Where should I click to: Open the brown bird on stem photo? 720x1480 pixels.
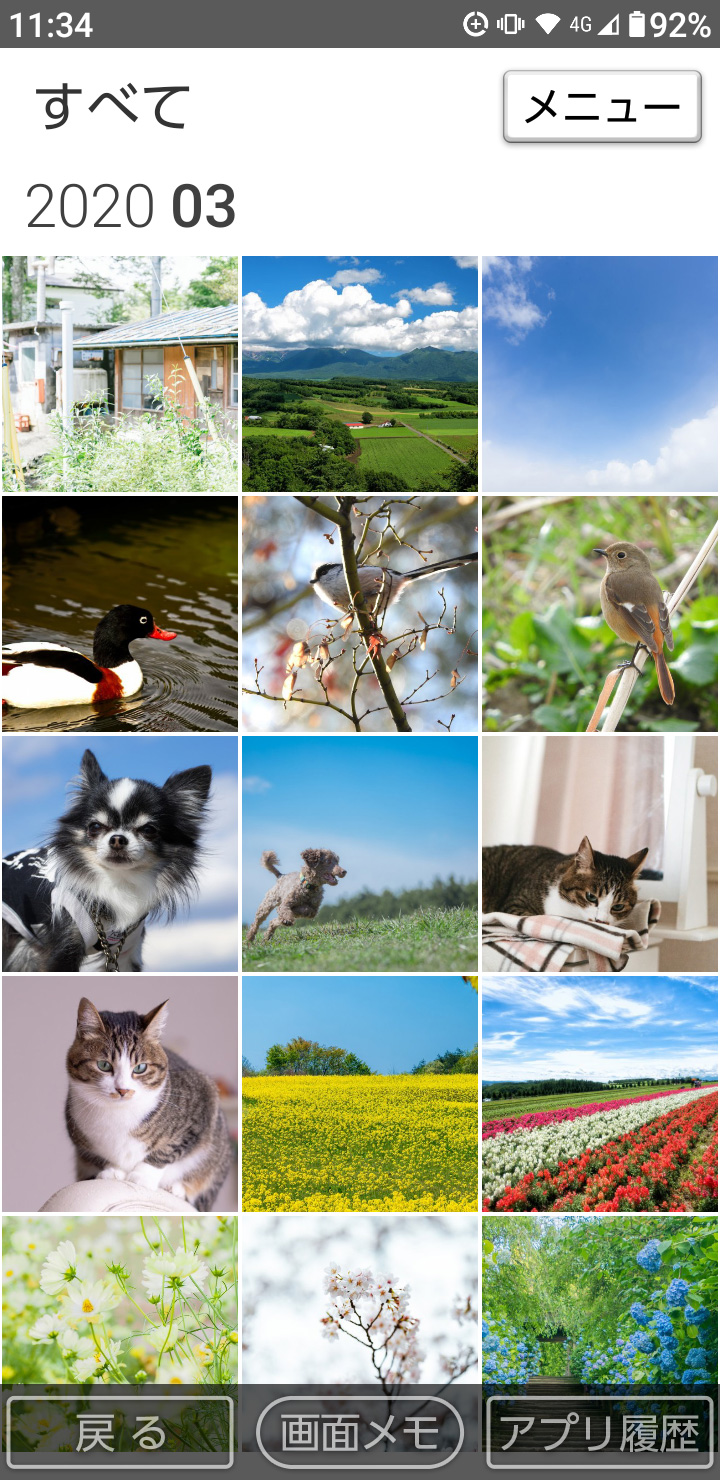click(x=600, y=614)
